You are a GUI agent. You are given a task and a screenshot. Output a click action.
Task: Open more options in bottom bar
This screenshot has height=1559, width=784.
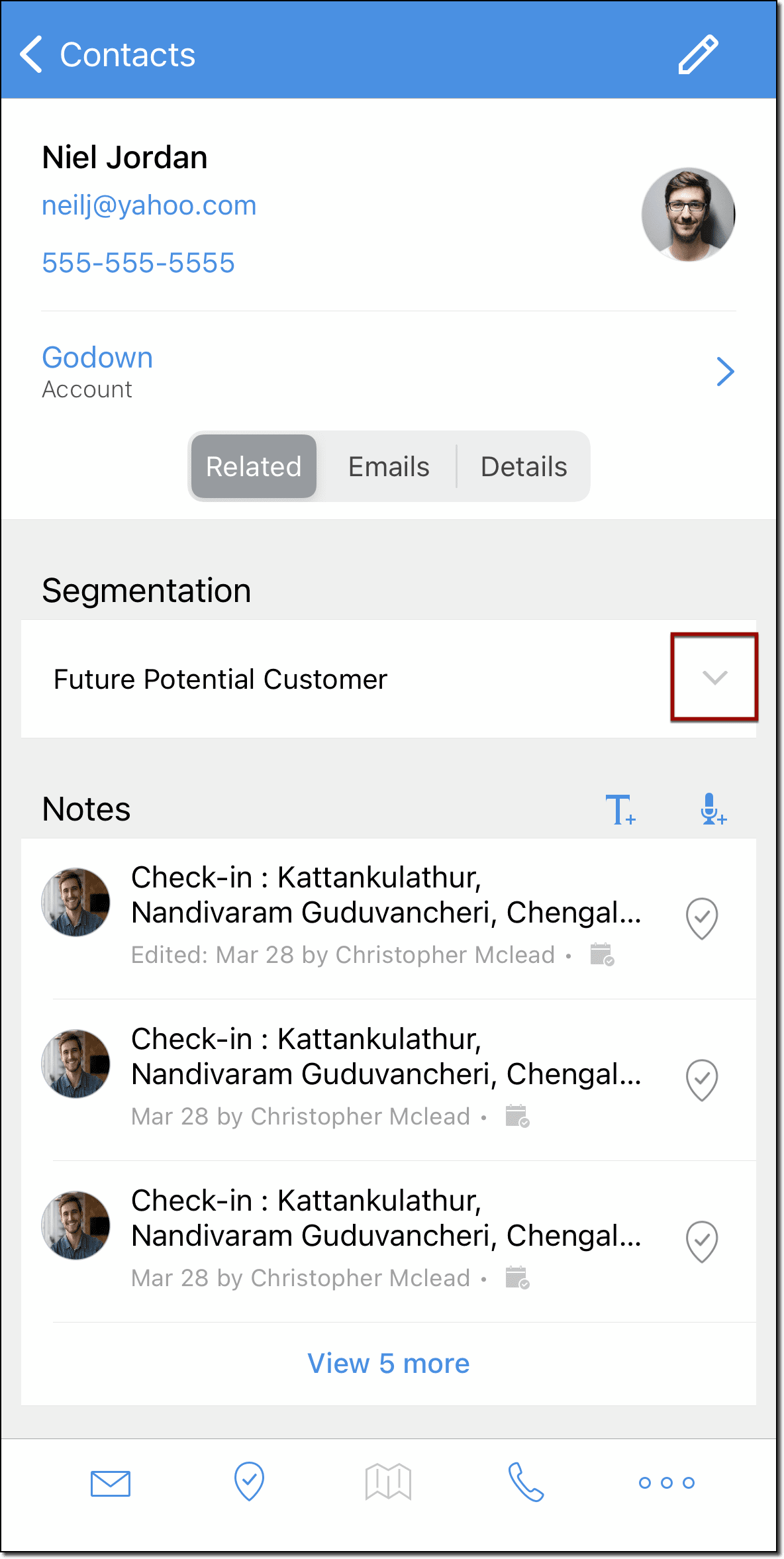coord(666,1483)
